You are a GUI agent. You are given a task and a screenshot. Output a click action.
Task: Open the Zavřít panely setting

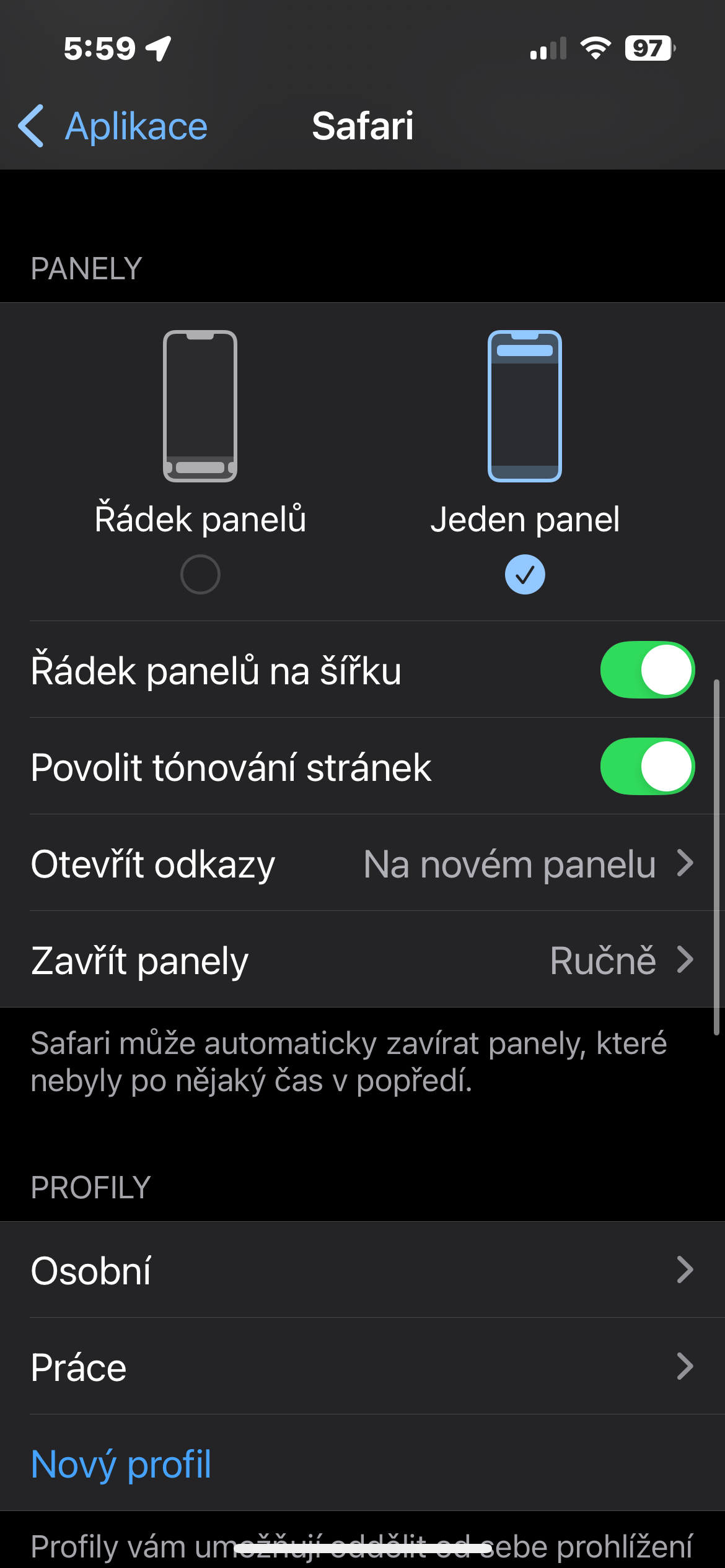(362, 960)
